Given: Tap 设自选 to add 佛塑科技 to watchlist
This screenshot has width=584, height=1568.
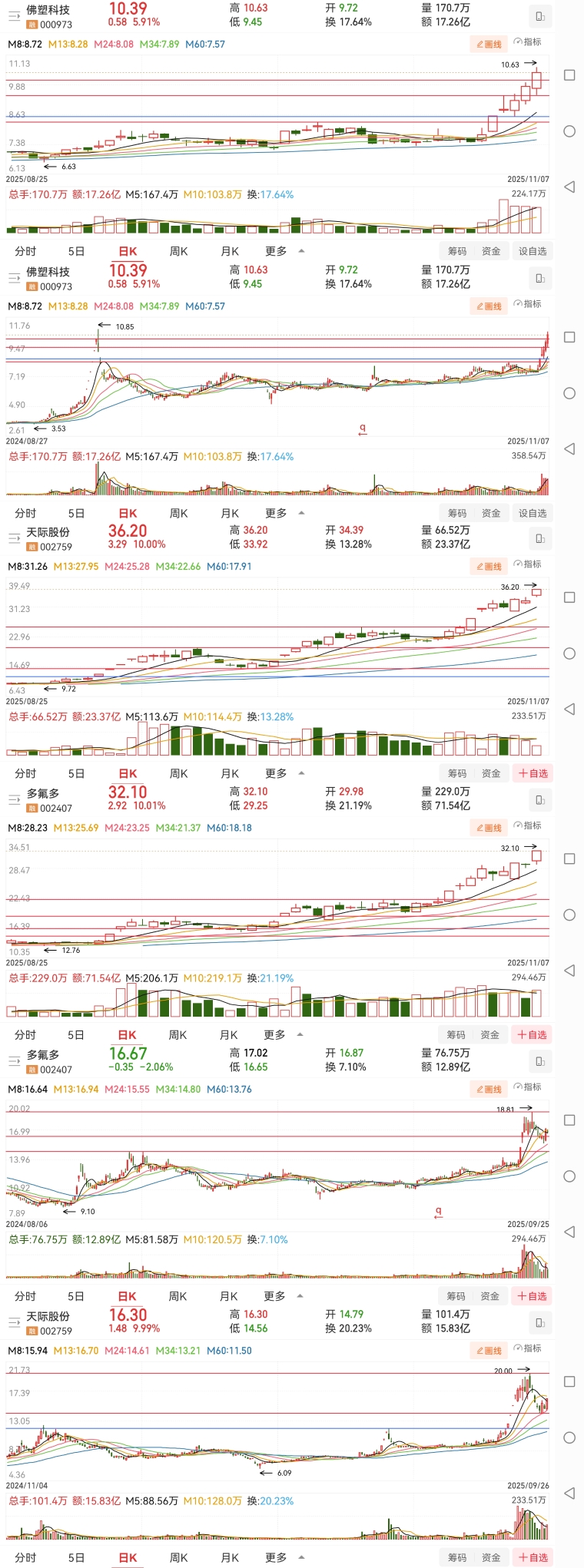Looking at the screenshot, I should coord(531,251).
